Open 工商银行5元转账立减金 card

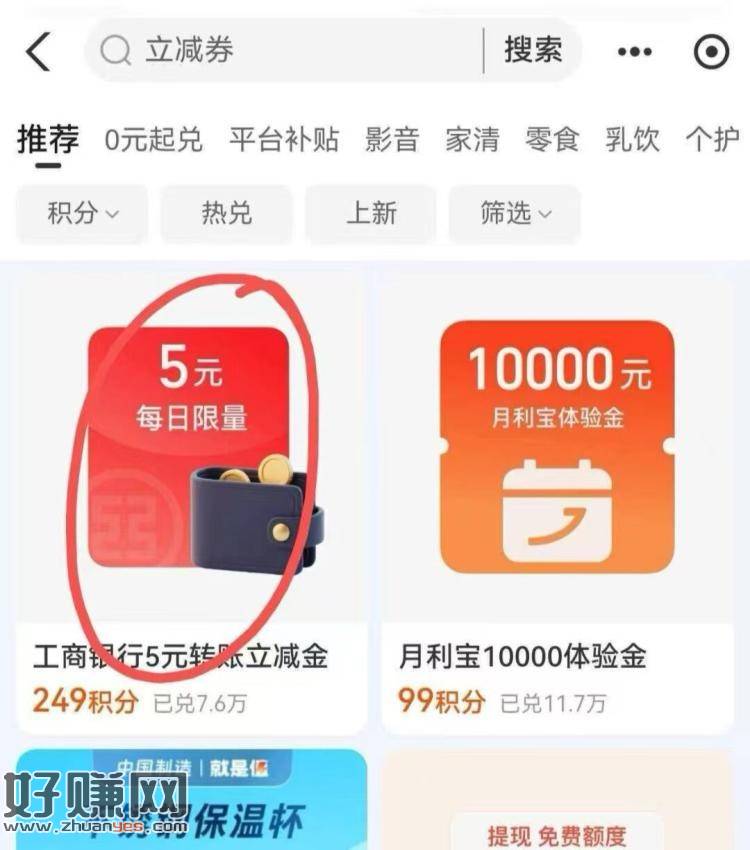click(x=190, y=500)
